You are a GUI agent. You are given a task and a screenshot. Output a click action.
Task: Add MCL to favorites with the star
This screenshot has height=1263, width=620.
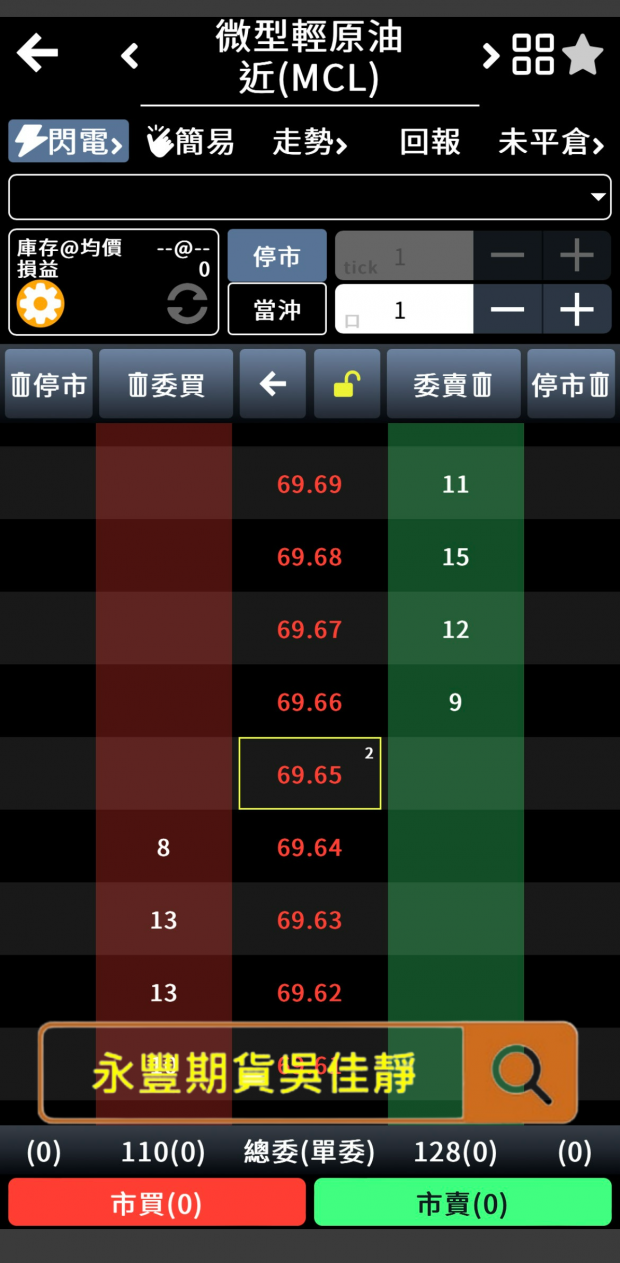pyautogui.click(x=582, y=54)
